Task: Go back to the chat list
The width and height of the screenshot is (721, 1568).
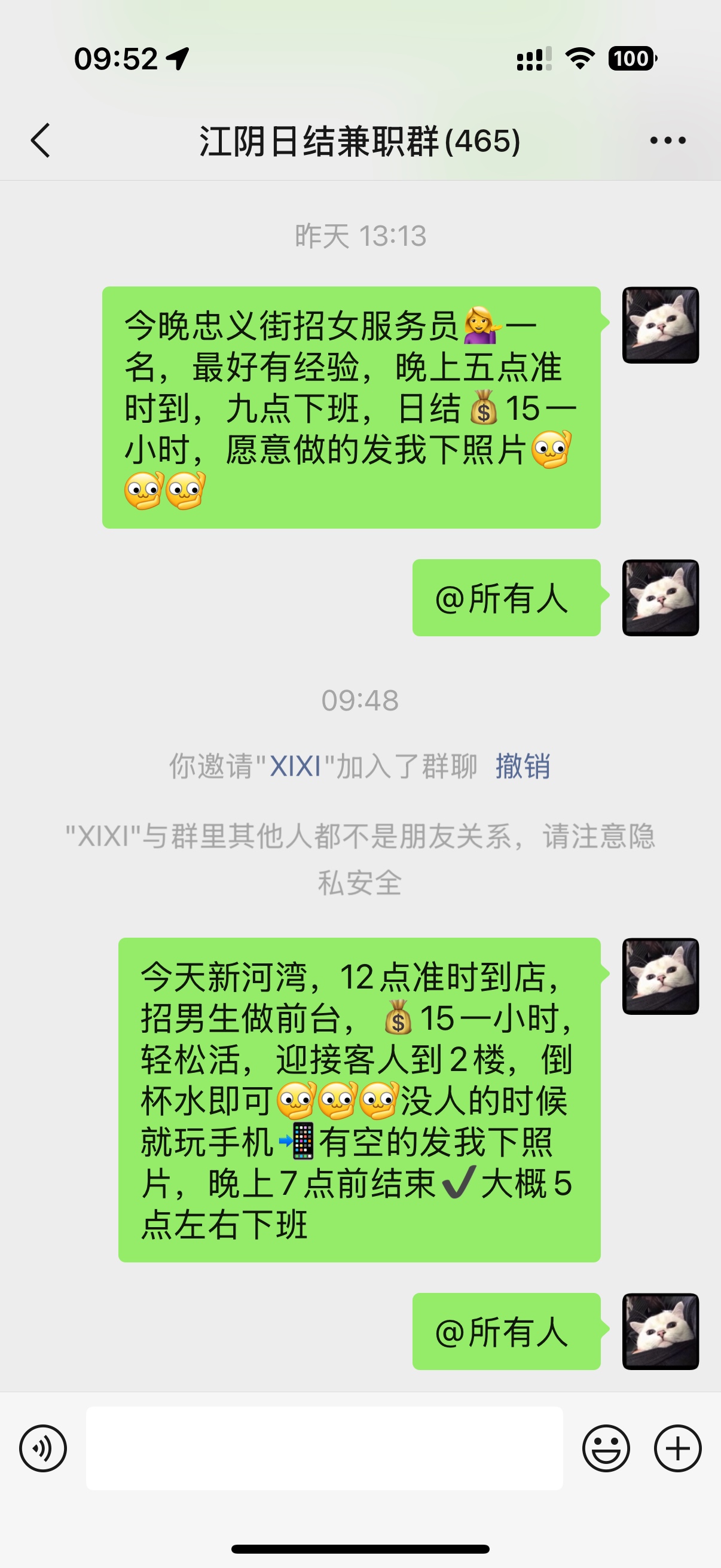Action: 40,141
